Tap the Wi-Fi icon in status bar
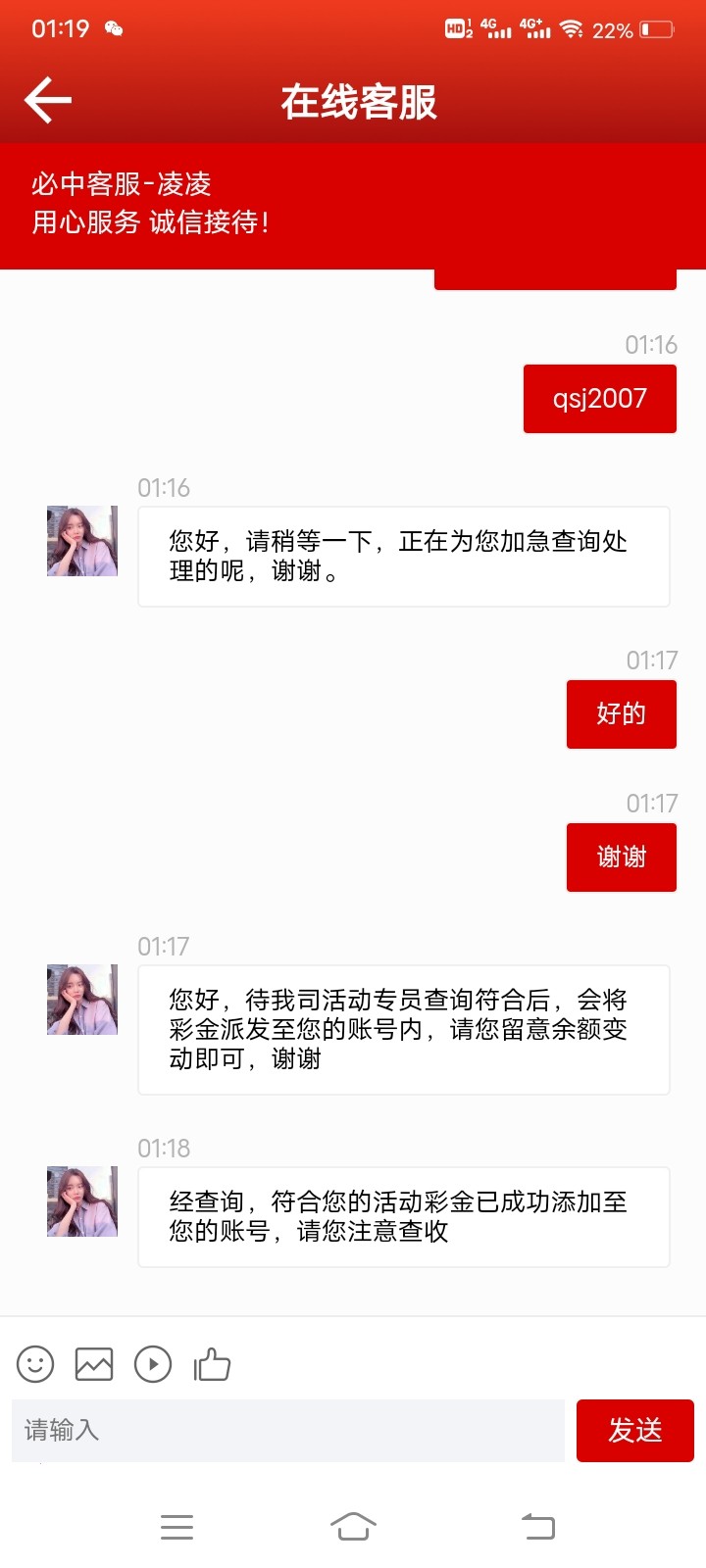706x1568 pixels. 571,28
